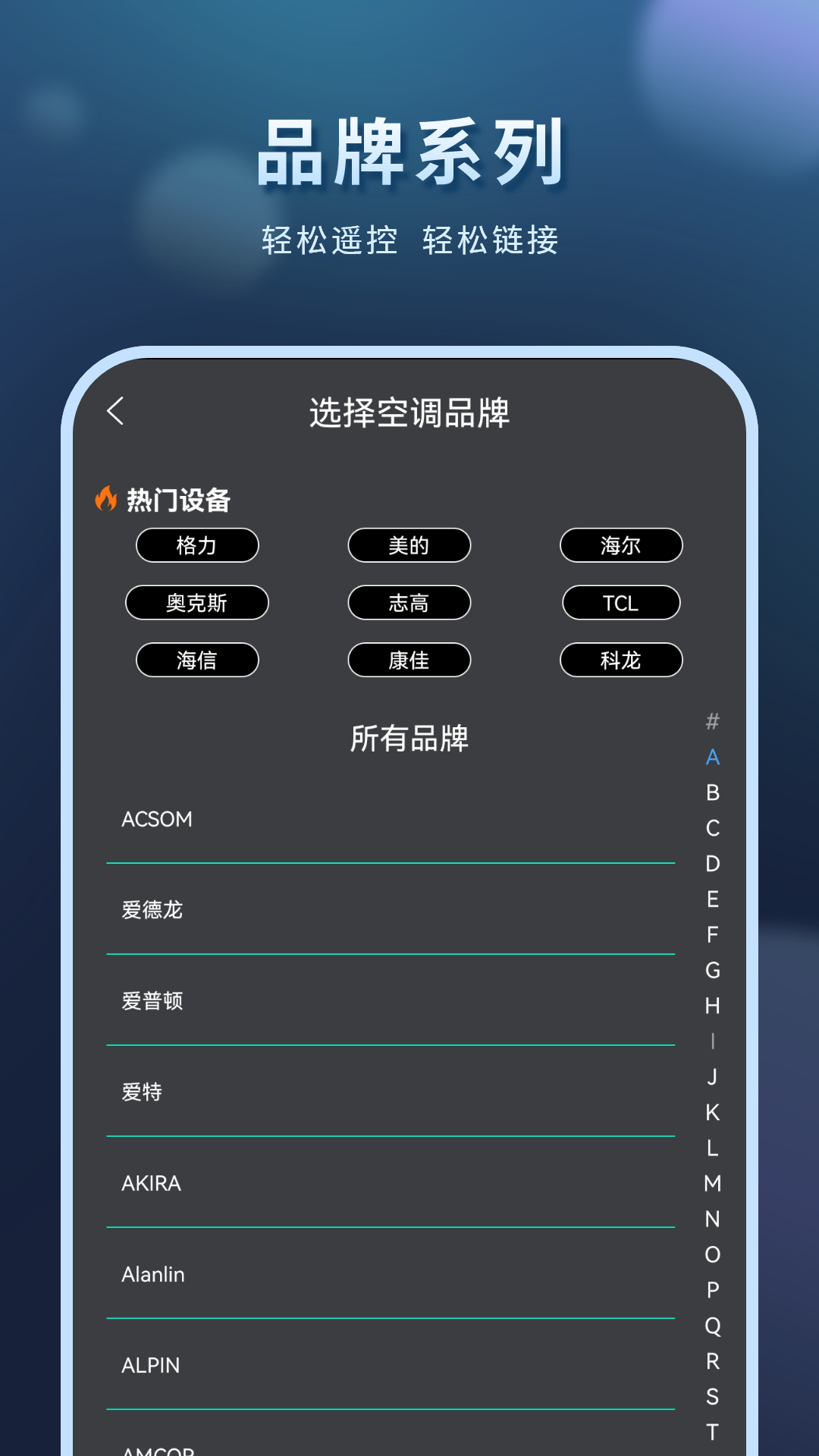
Task: Jump to letter M in alphabet index
Action: (x=711, y=1183)
